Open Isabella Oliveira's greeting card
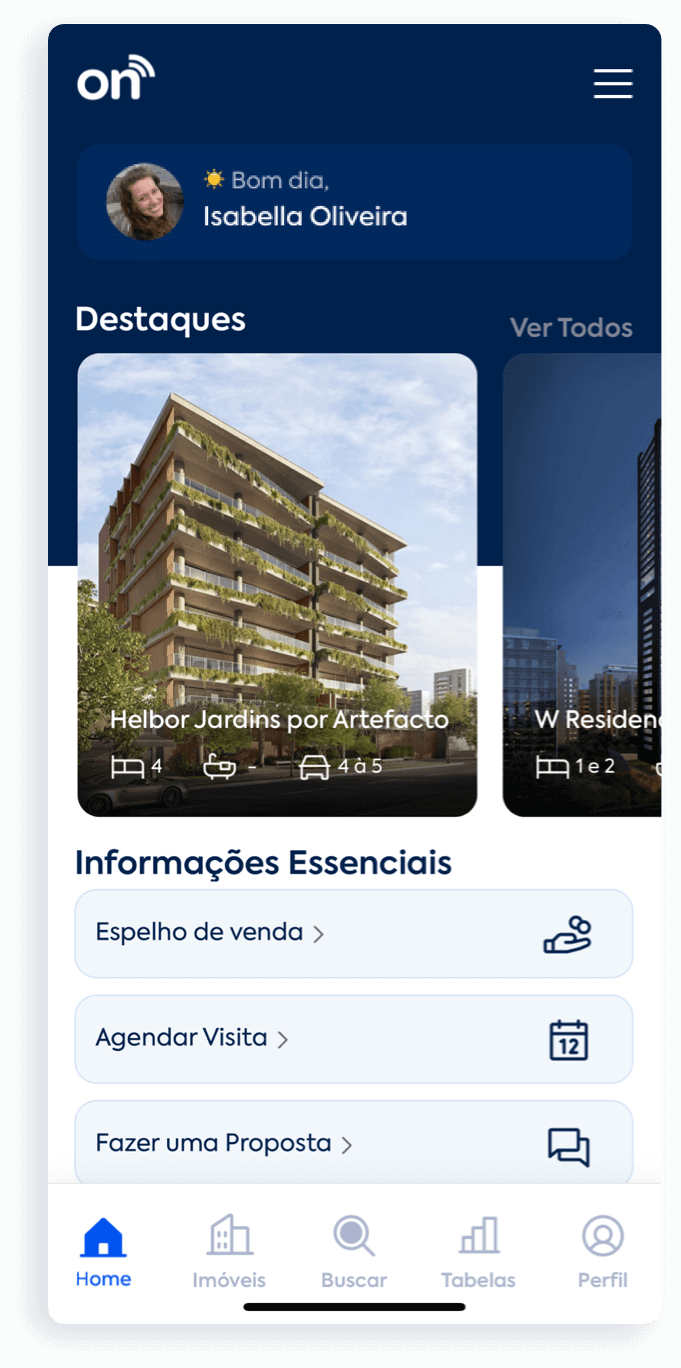 pyautogui.click(x=354, y=202)
